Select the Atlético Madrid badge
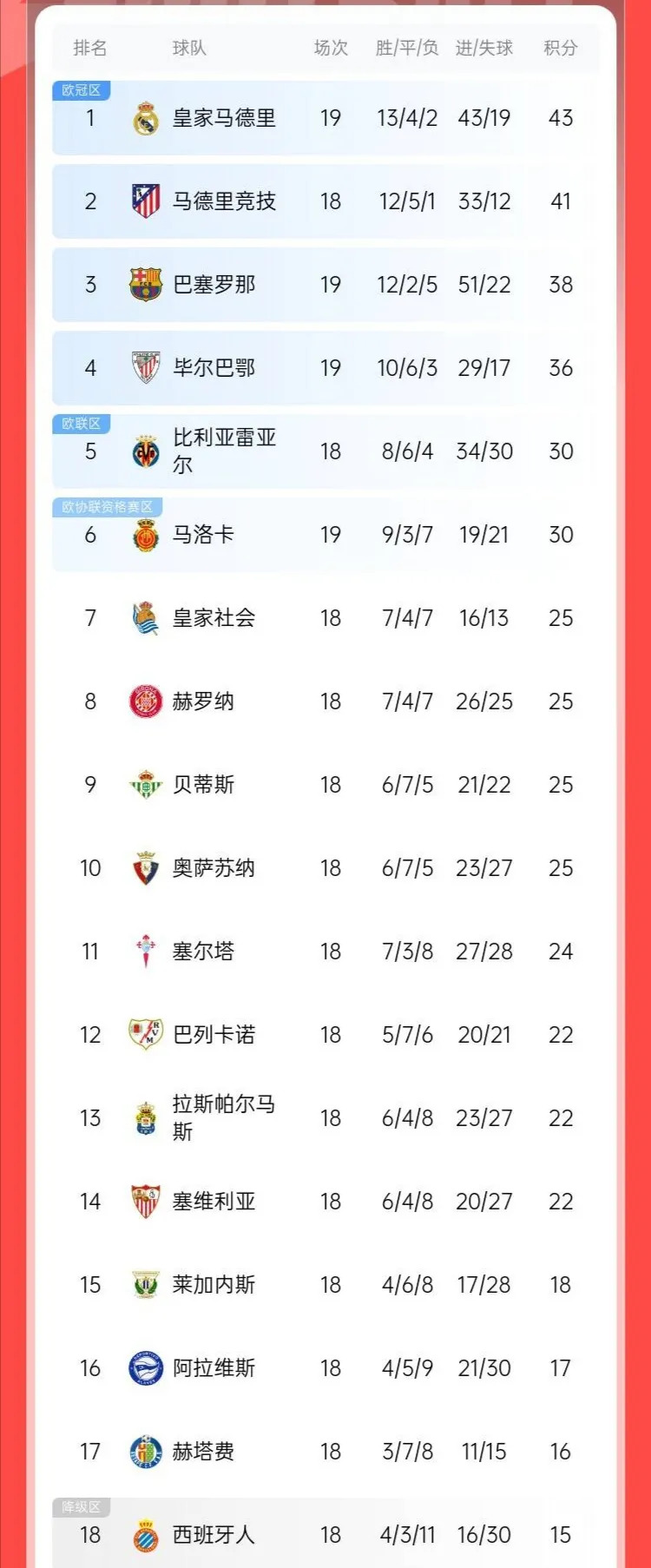651x1568 pixels. (x=145, y=201)
